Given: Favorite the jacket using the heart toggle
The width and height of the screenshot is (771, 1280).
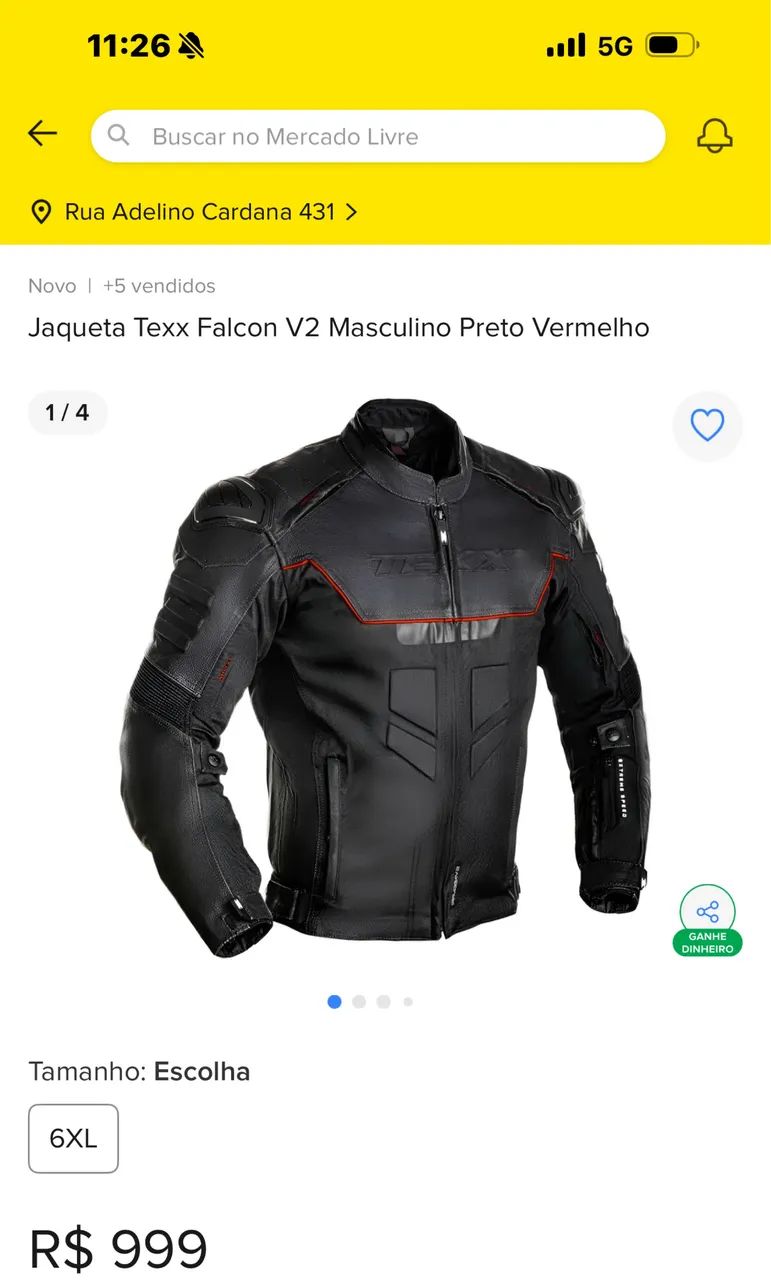Looking at the screenshot, I should click(x=708, y=425).
